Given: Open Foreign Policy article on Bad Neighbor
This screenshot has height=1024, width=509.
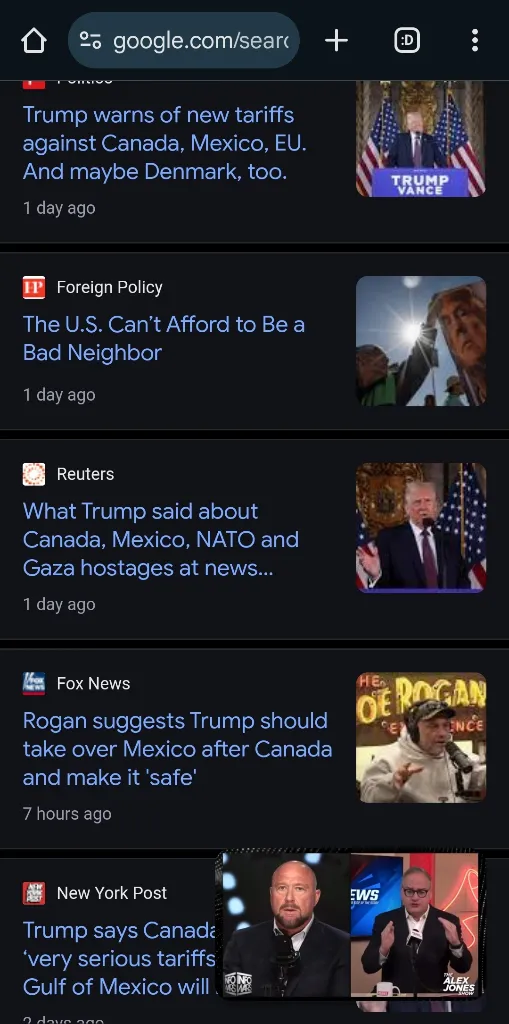Looking at the screenshot, I should pos(164,338).
